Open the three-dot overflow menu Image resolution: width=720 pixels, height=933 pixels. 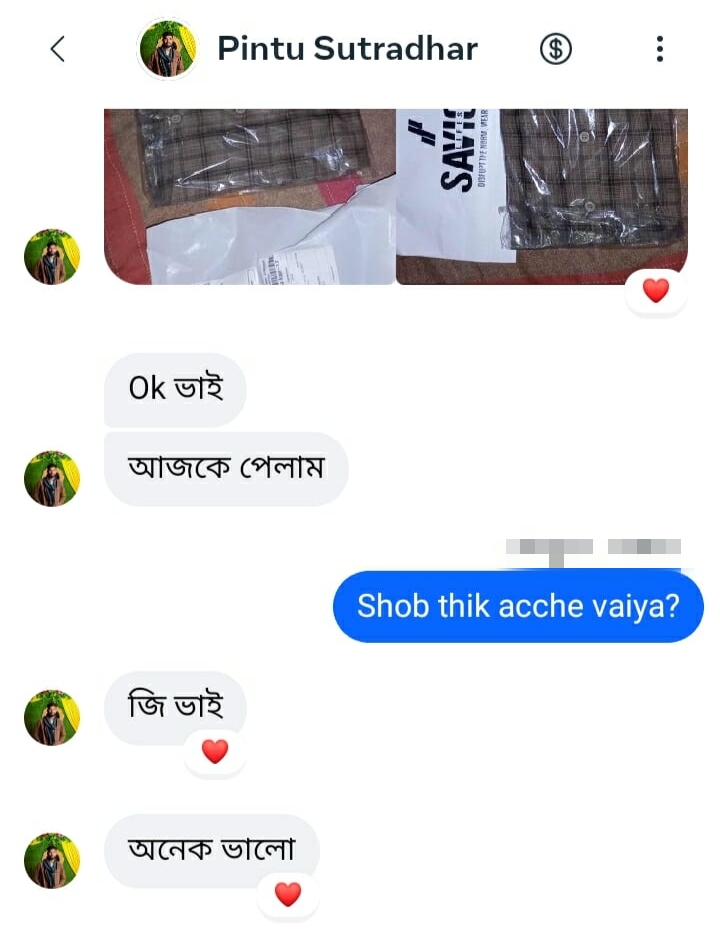tap(659, 48)
